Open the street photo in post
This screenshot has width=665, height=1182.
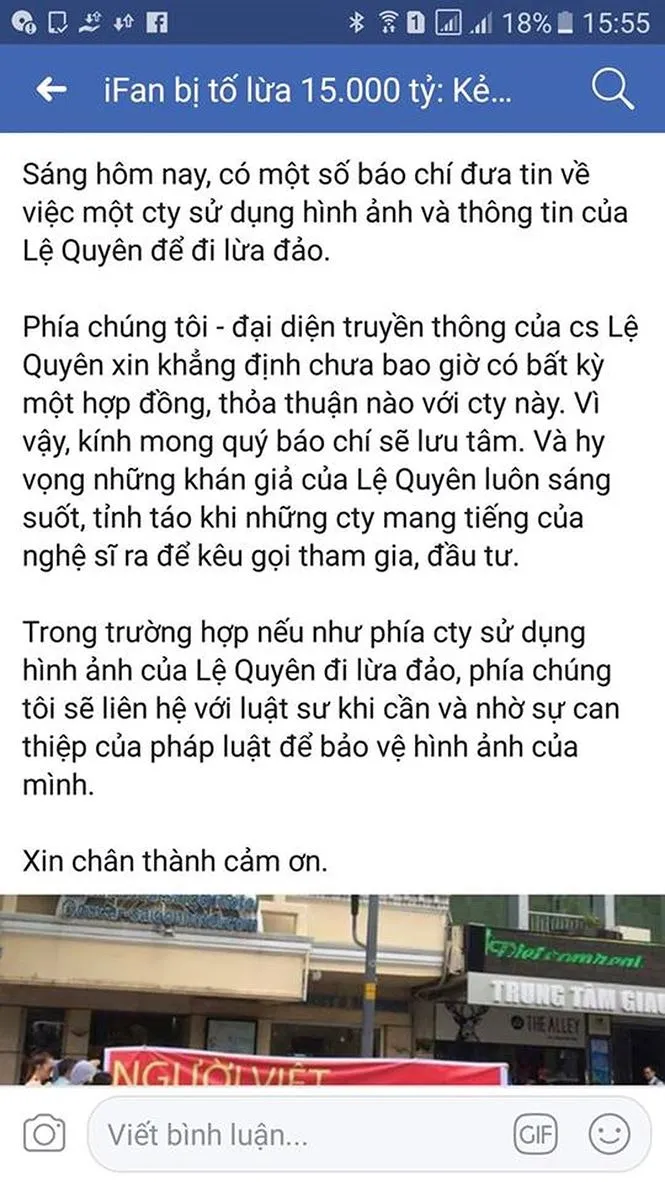point(332,989)
